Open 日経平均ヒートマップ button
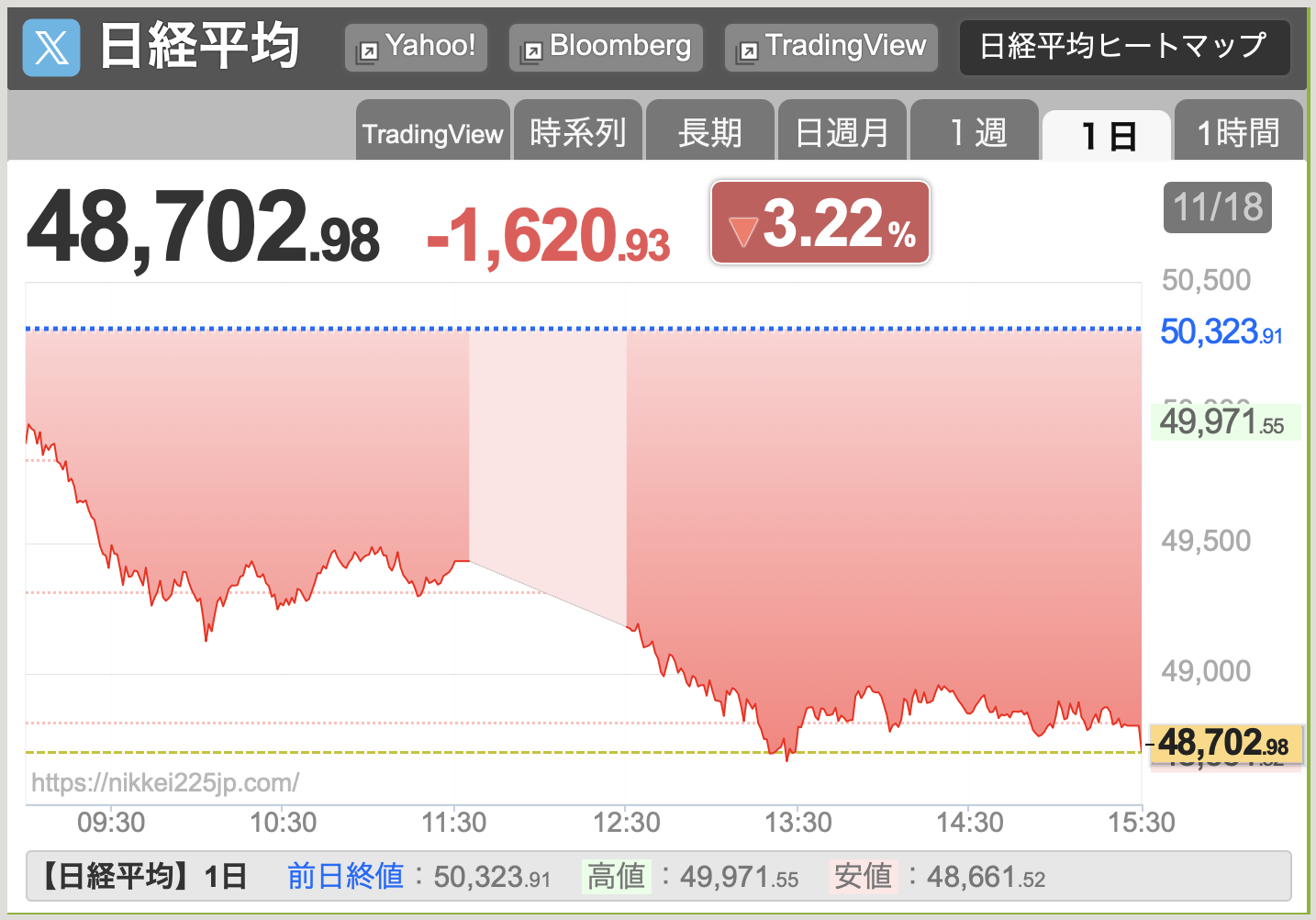 point(1123,47)
